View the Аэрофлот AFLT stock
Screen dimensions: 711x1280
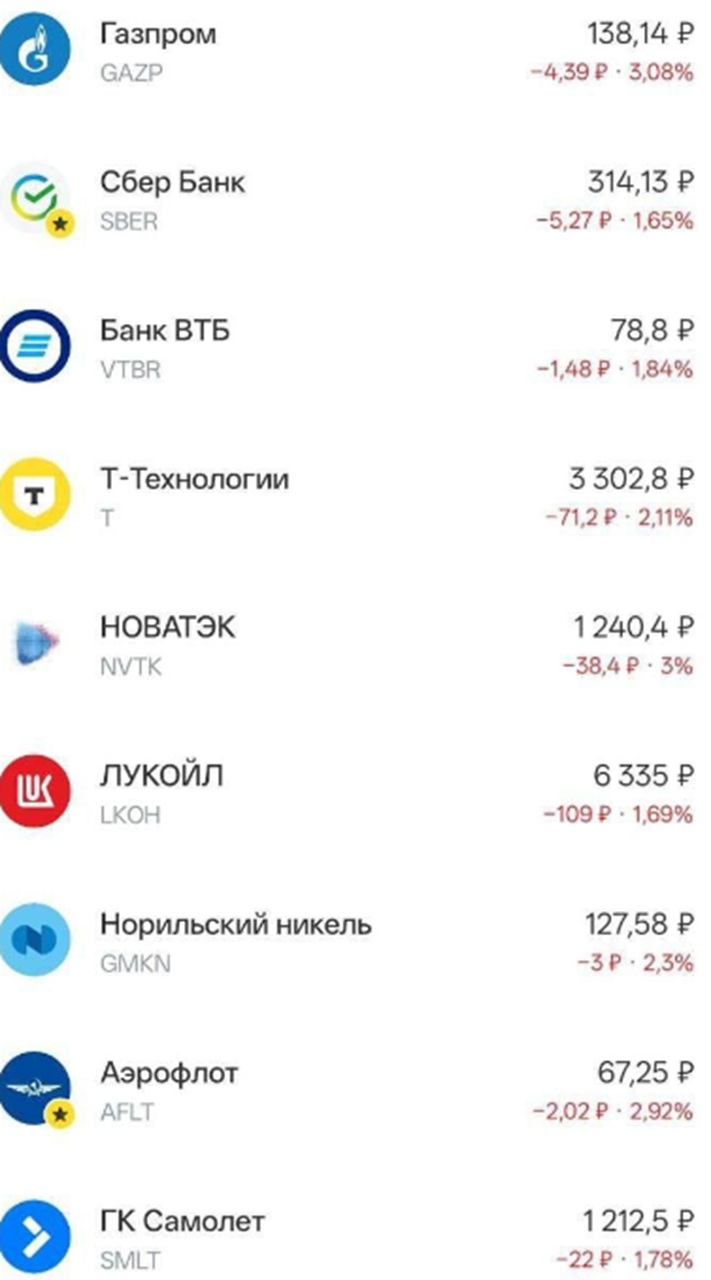[355, 1088]
